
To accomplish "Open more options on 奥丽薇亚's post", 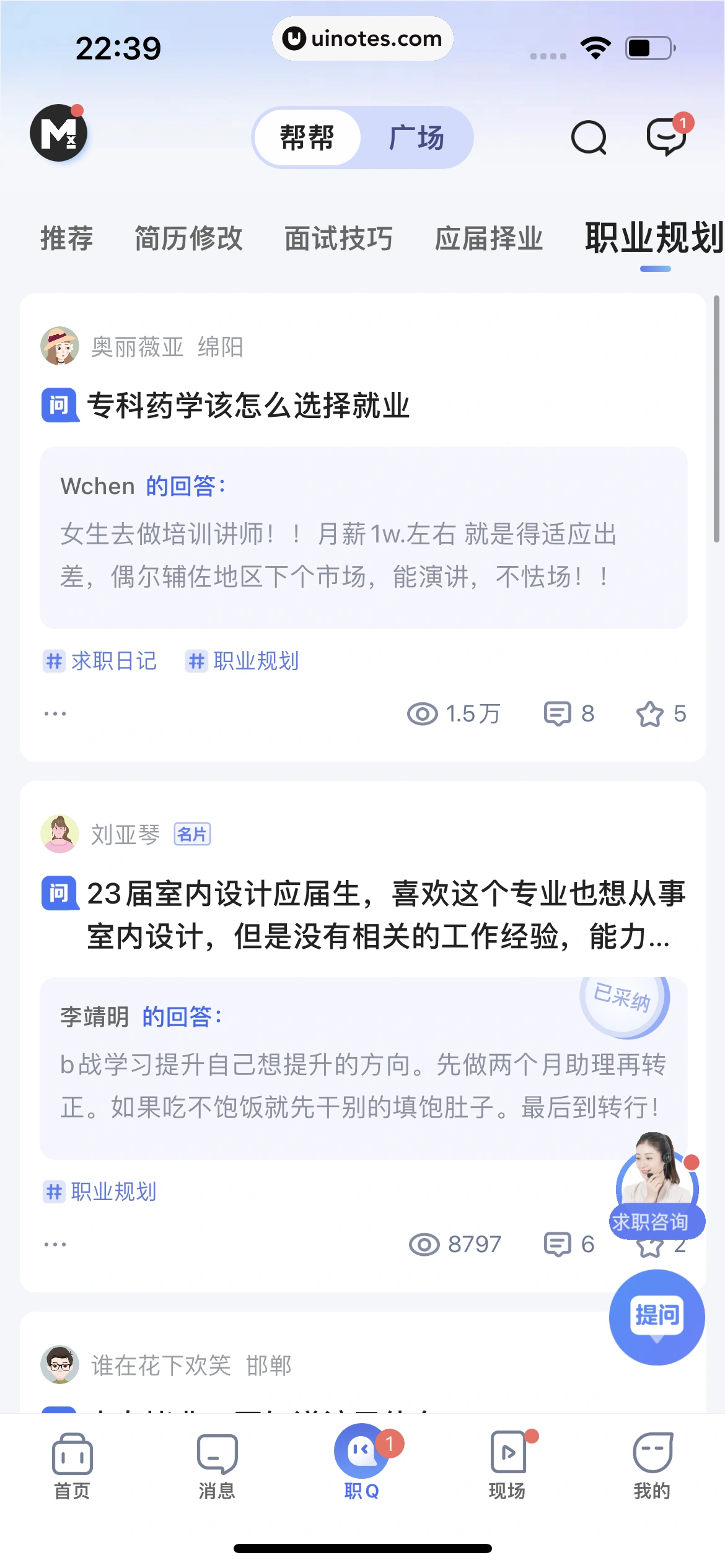I will tap(55, 713).
